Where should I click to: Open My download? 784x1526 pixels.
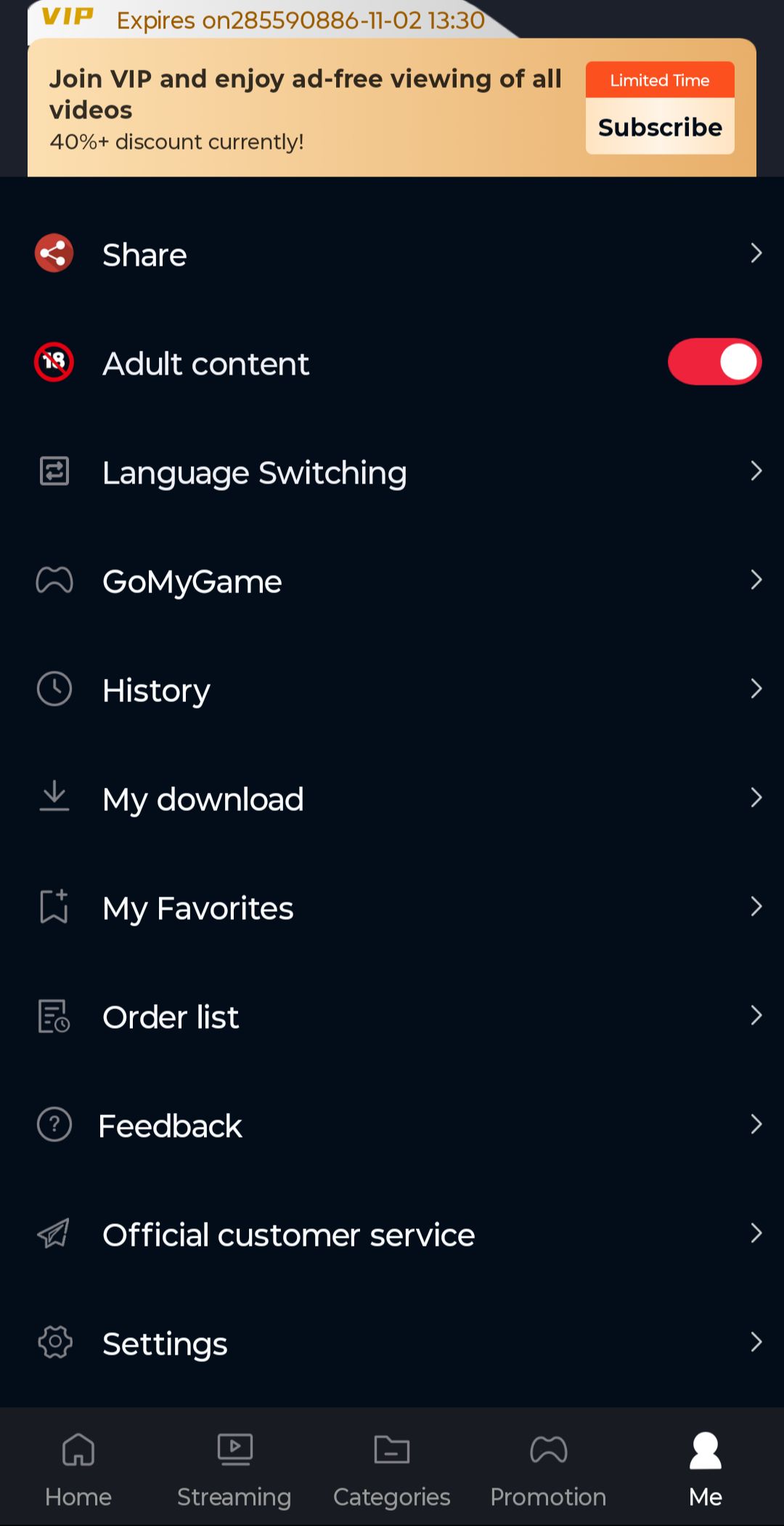[x=392, y=799]
